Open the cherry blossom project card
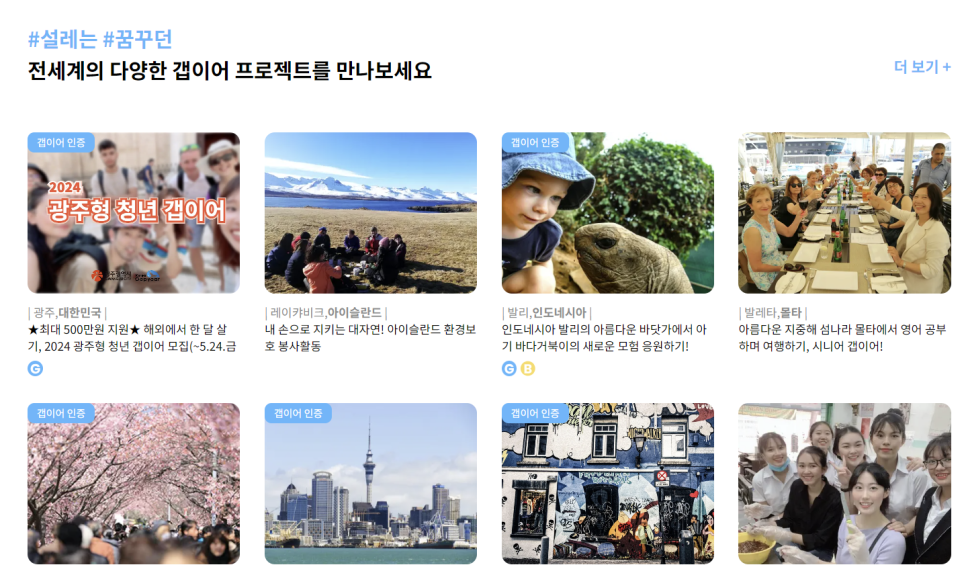This screenshot has height=569, width=966. [133, 484]
